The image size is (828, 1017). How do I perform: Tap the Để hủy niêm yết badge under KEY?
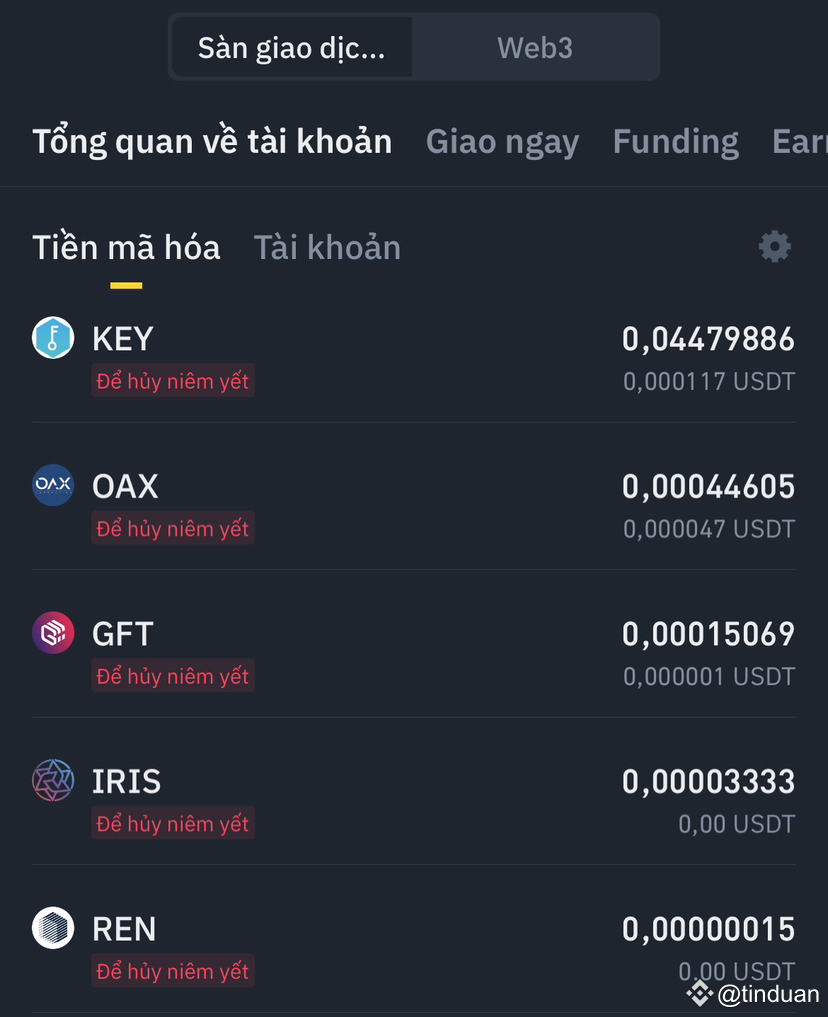(x=172, y=380)
